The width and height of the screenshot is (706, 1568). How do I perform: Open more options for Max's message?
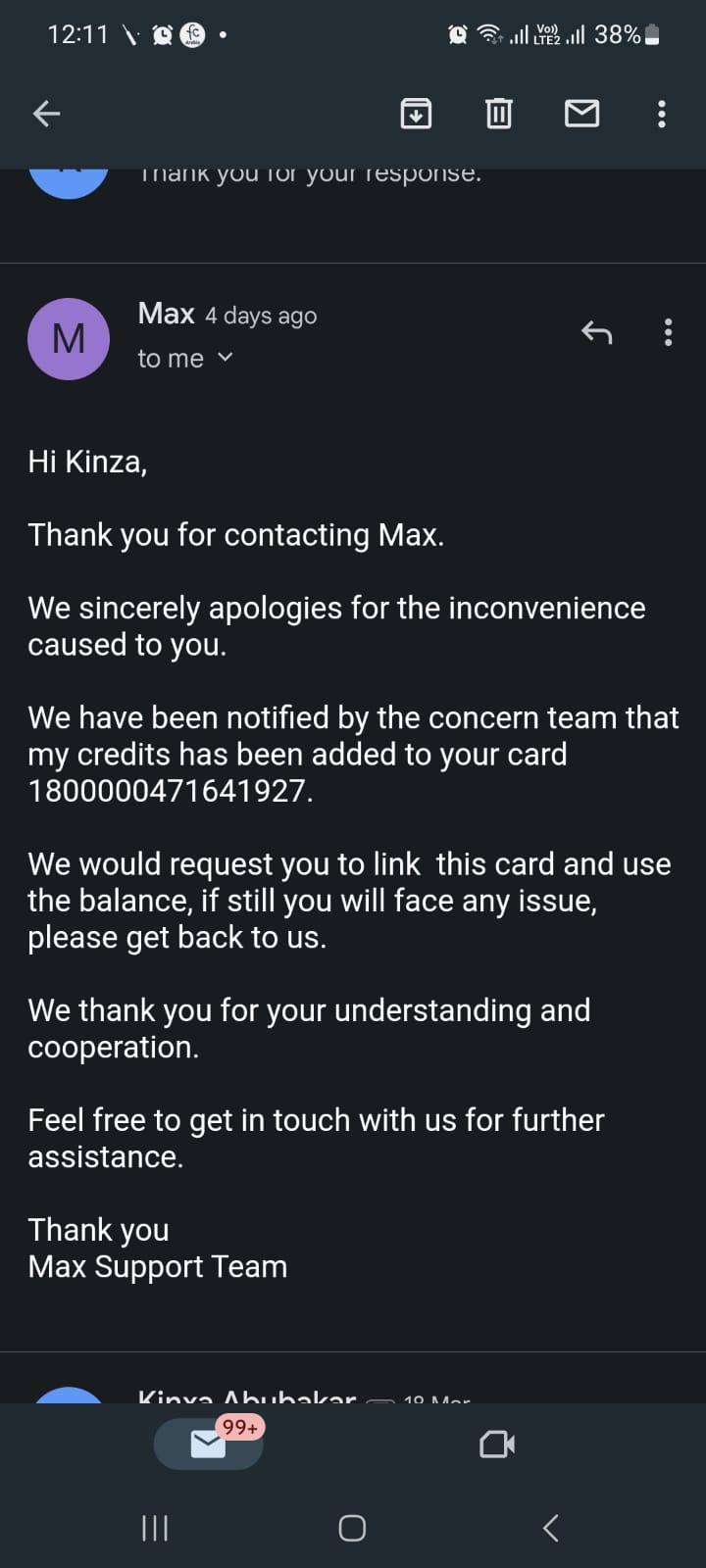point(668,332)
